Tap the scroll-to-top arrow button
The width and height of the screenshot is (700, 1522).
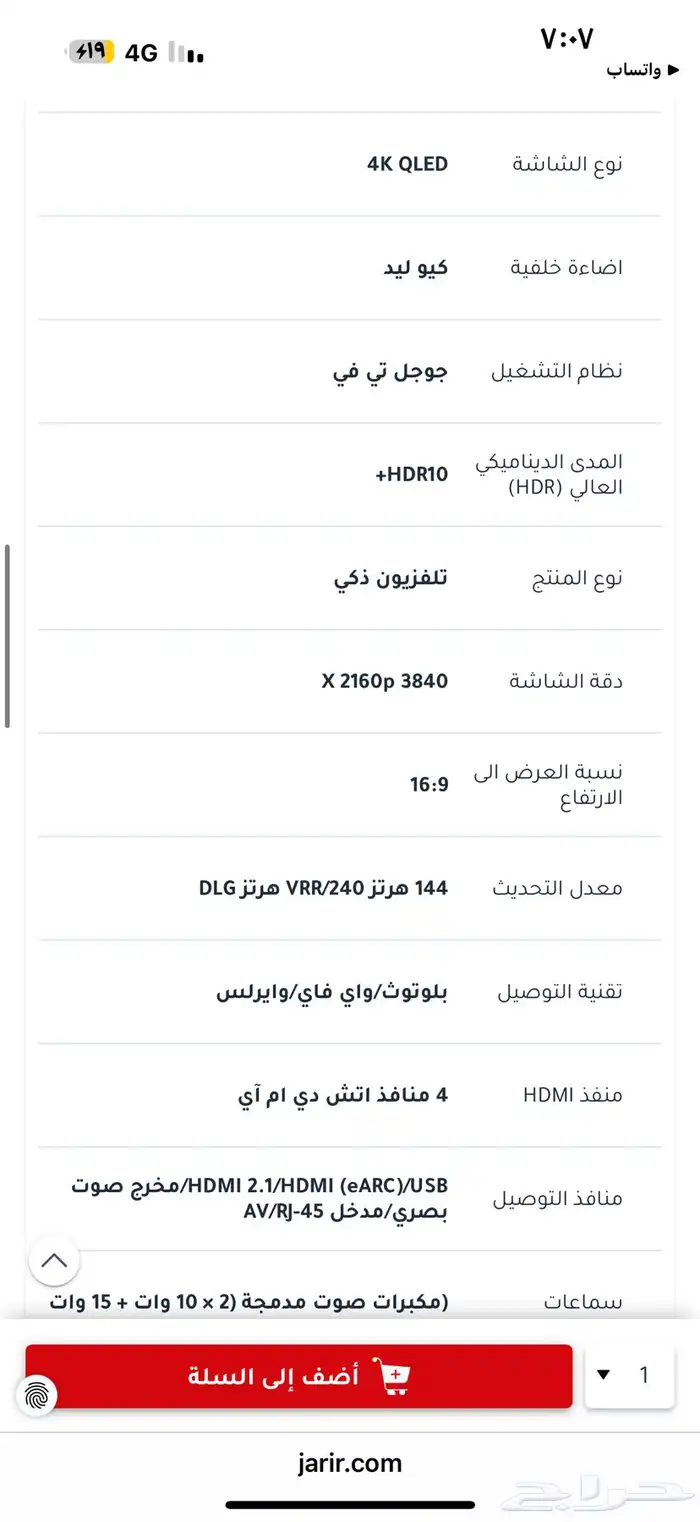click(54, 1261)
